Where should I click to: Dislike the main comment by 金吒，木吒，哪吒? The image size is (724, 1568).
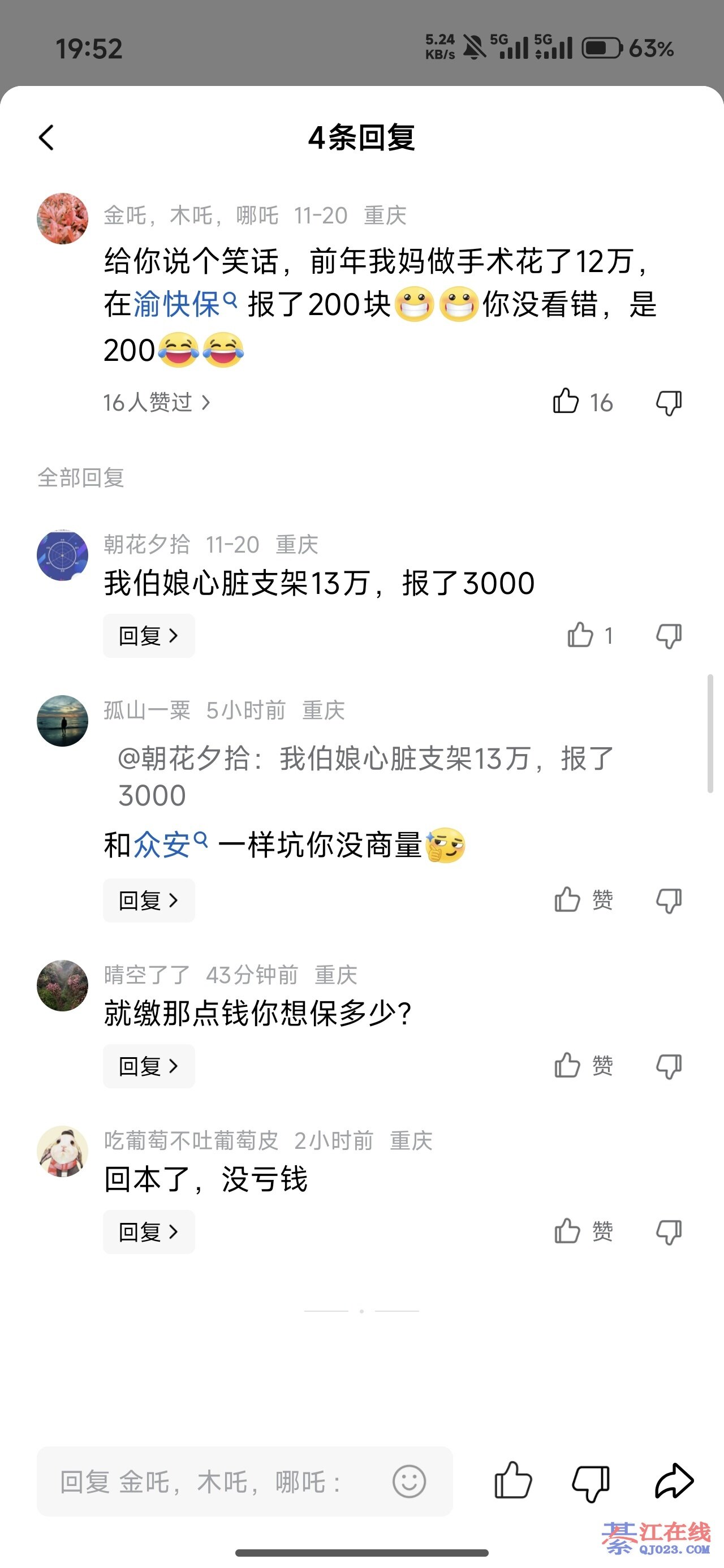(x=669, y=402)
